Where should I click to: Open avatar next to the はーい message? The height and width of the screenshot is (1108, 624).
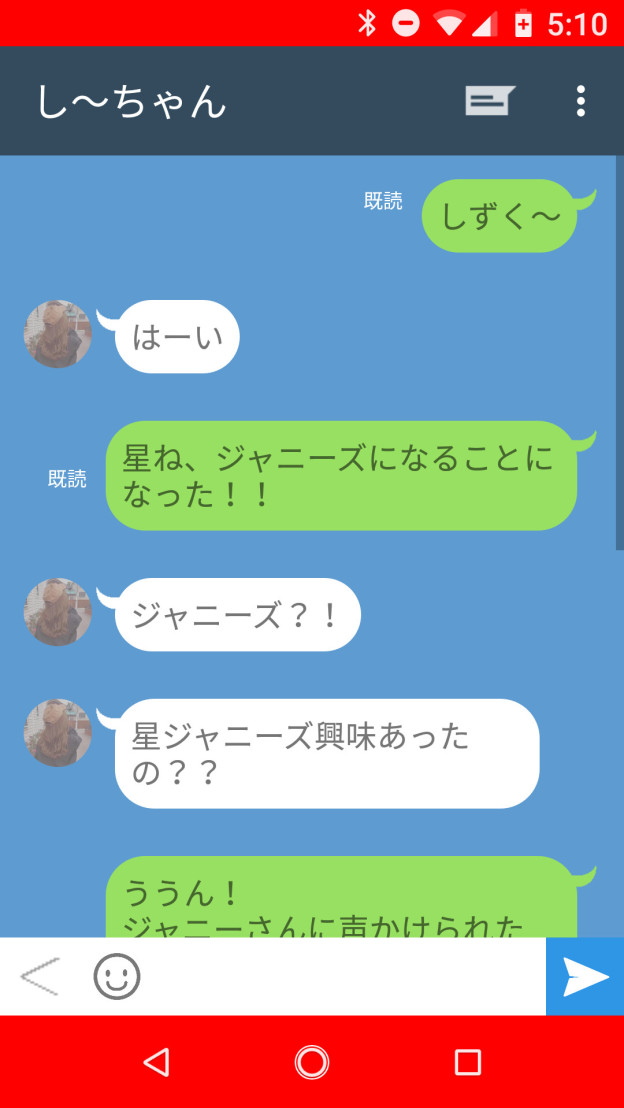(58, 334)
